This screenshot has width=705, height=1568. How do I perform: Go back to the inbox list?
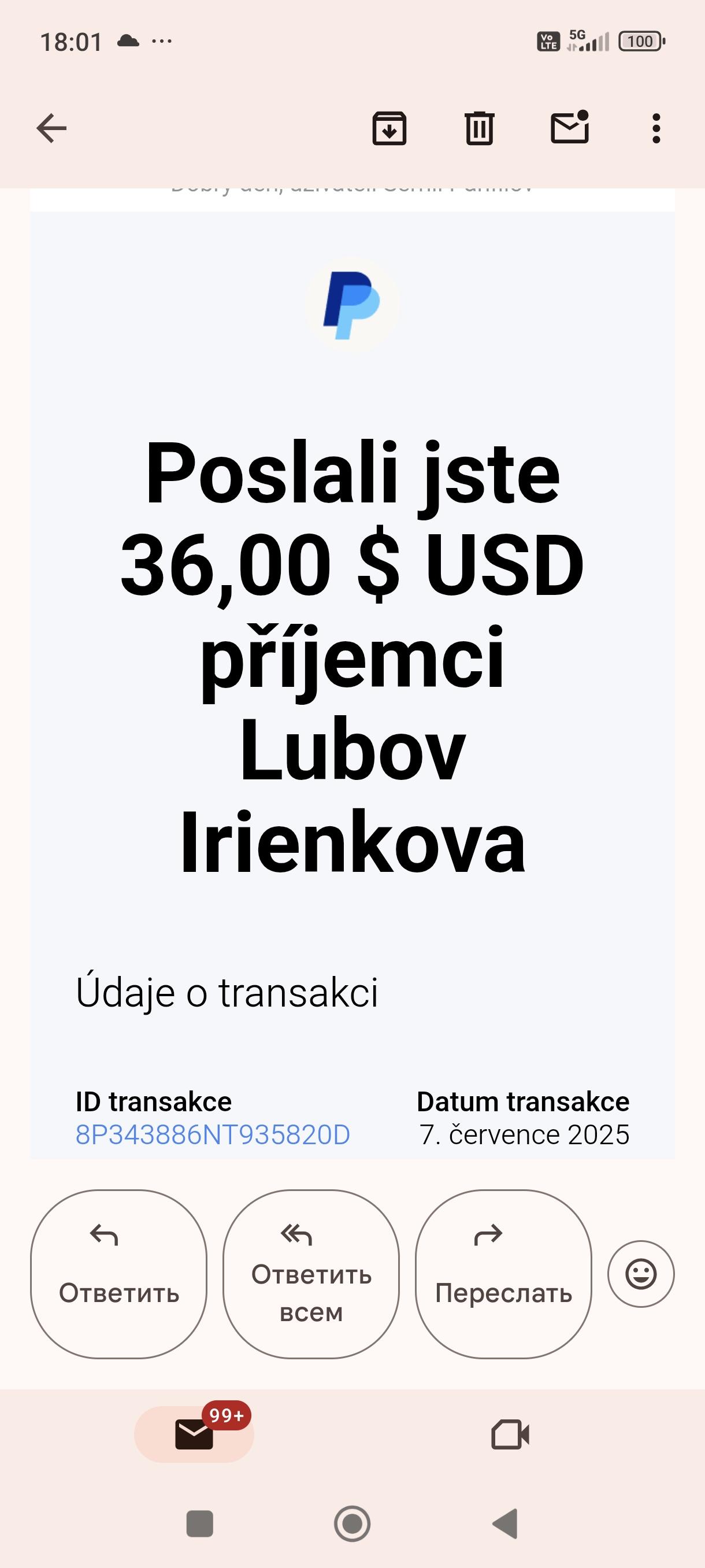click(51, 128)
